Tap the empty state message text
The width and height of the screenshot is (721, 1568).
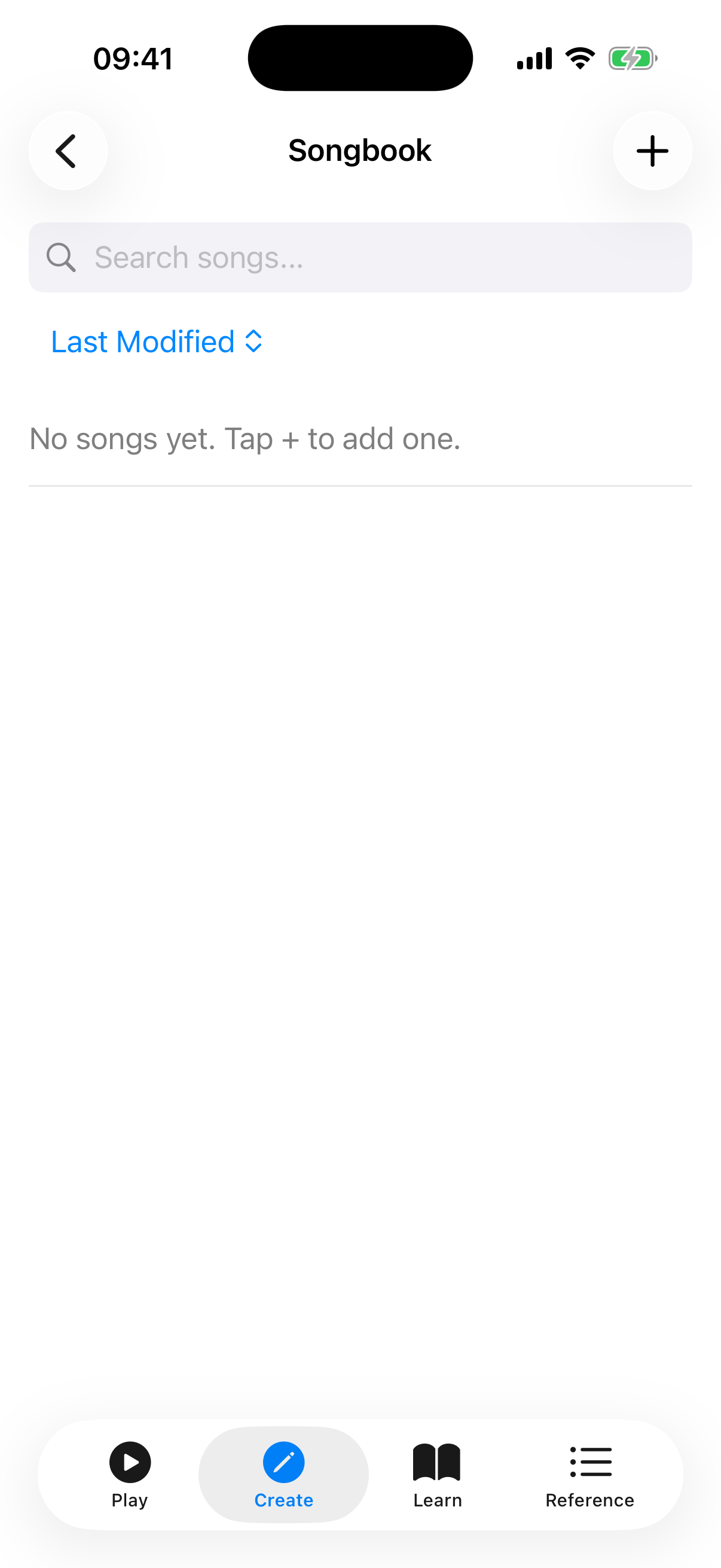pos(245,438)
